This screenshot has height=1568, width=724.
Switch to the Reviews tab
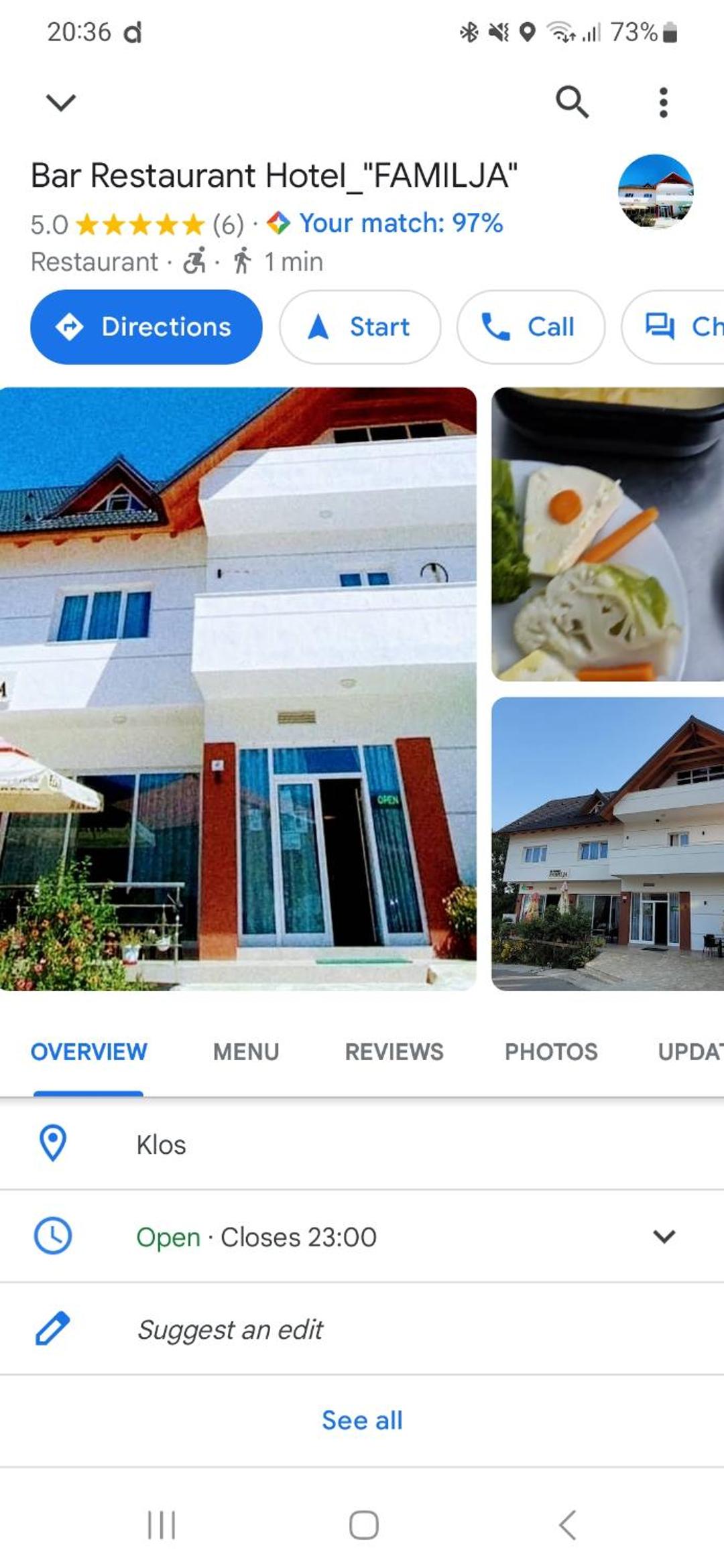coord(394,1051)
